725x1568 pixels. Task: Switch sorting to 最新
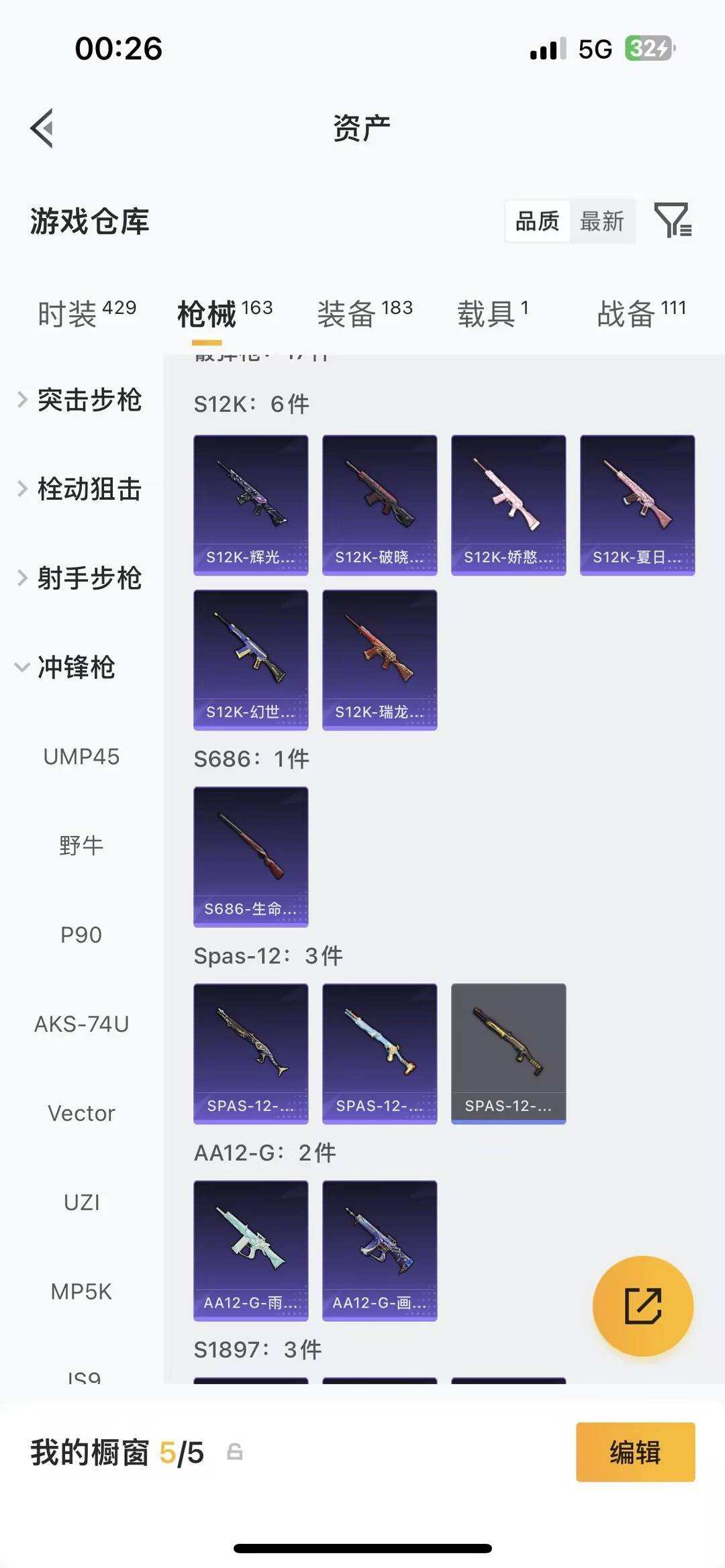click(x=602, y=221)
